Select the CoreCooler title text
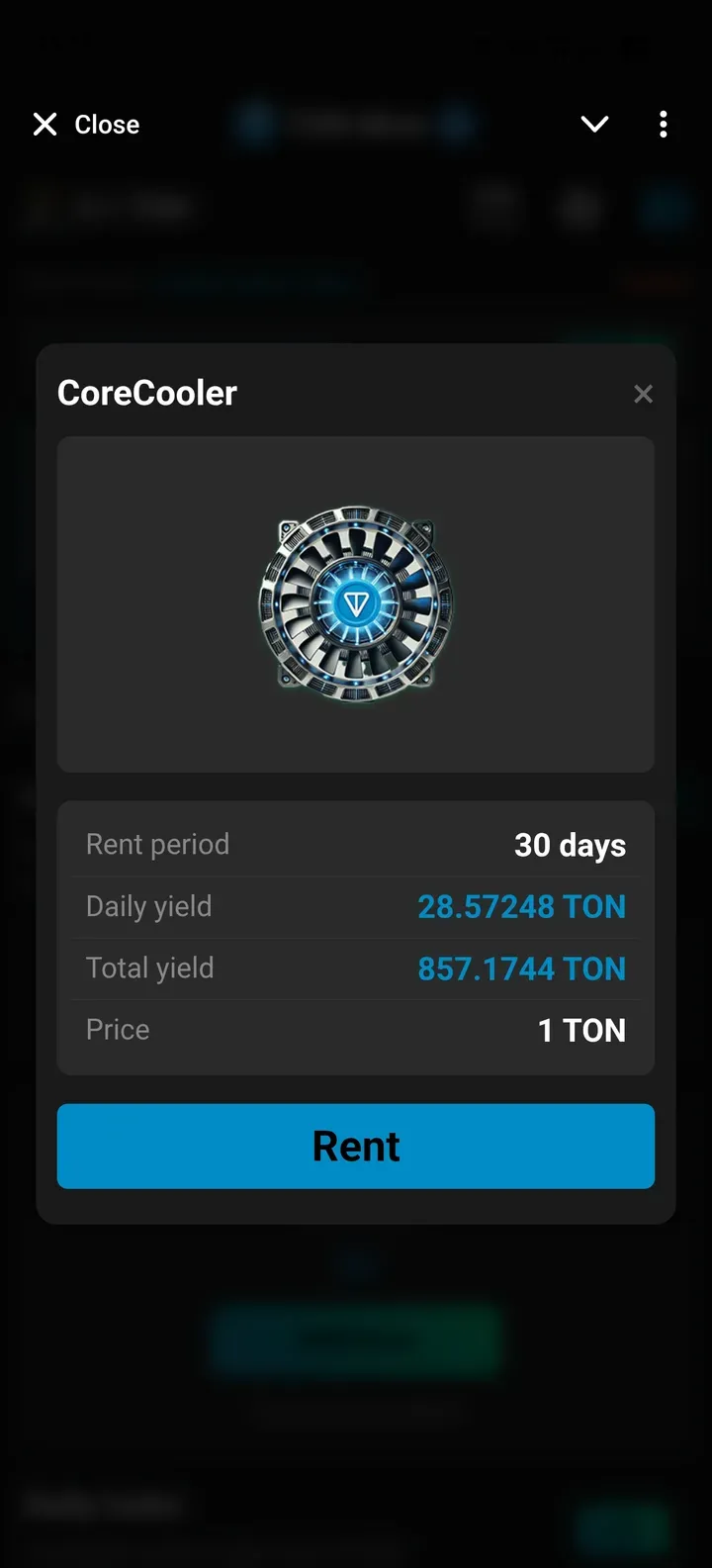Screen dimensions: 712x1568 pyautogui.click(x=146, y=393)
